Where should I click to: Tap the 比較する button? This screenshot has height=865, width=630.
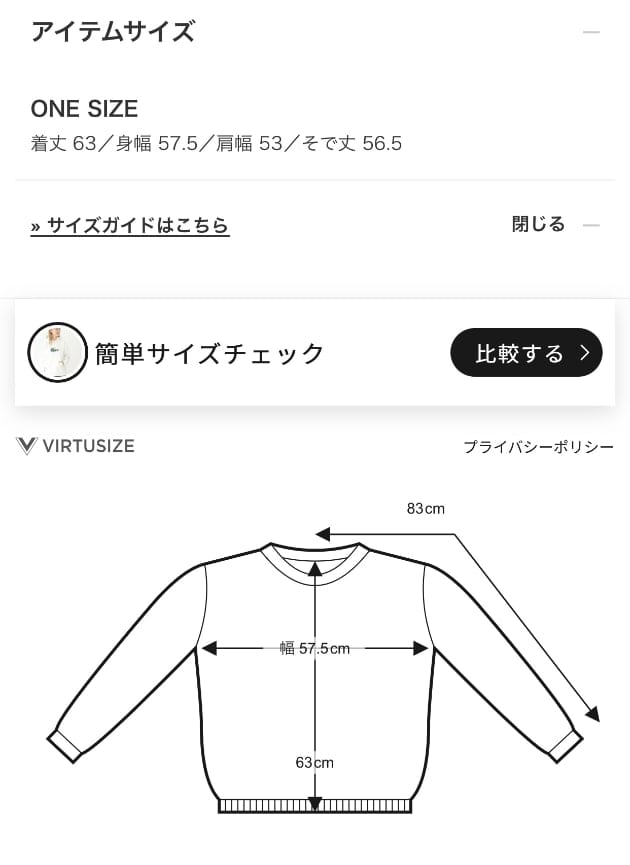pos(526,353)
